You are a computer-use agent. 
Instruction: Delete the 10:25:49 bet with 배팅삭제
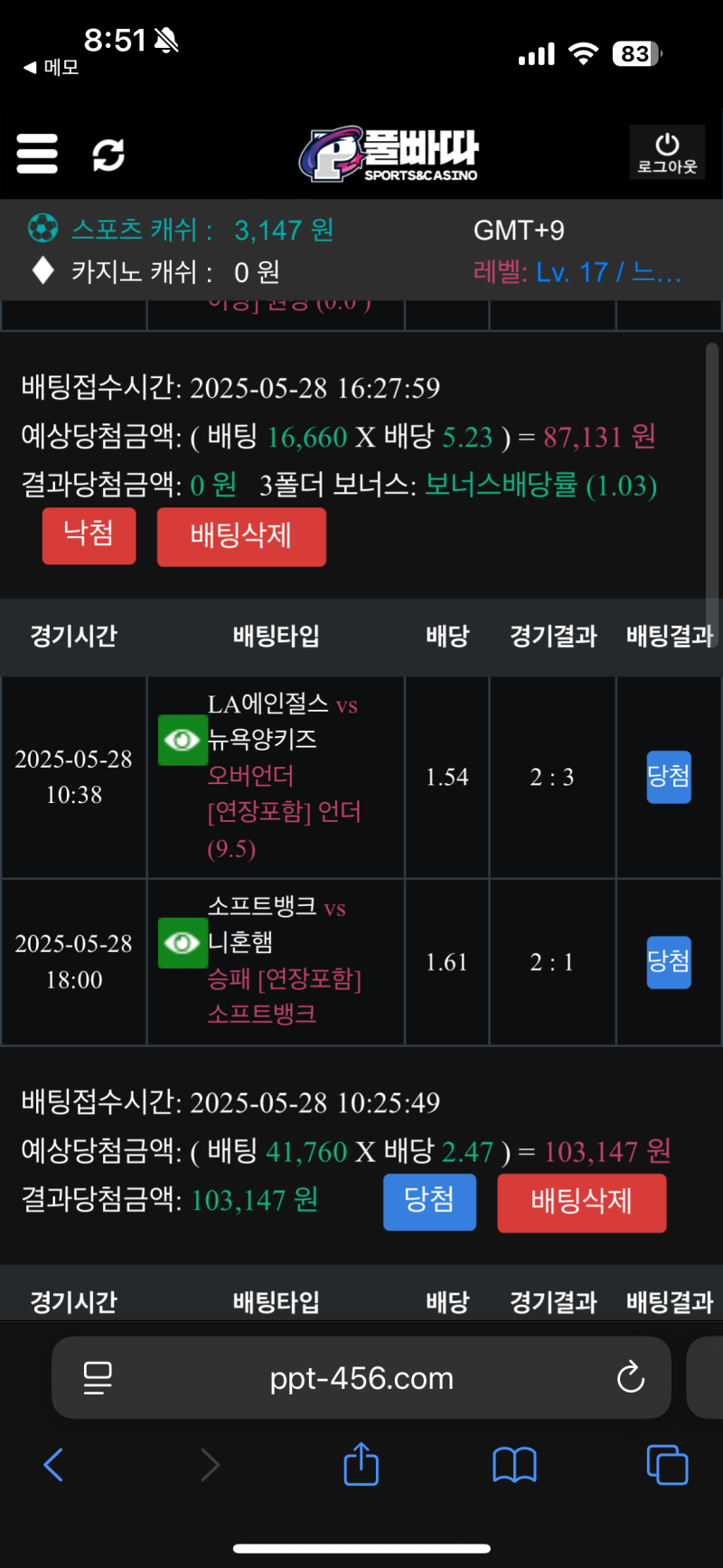tap(581, 1202)
